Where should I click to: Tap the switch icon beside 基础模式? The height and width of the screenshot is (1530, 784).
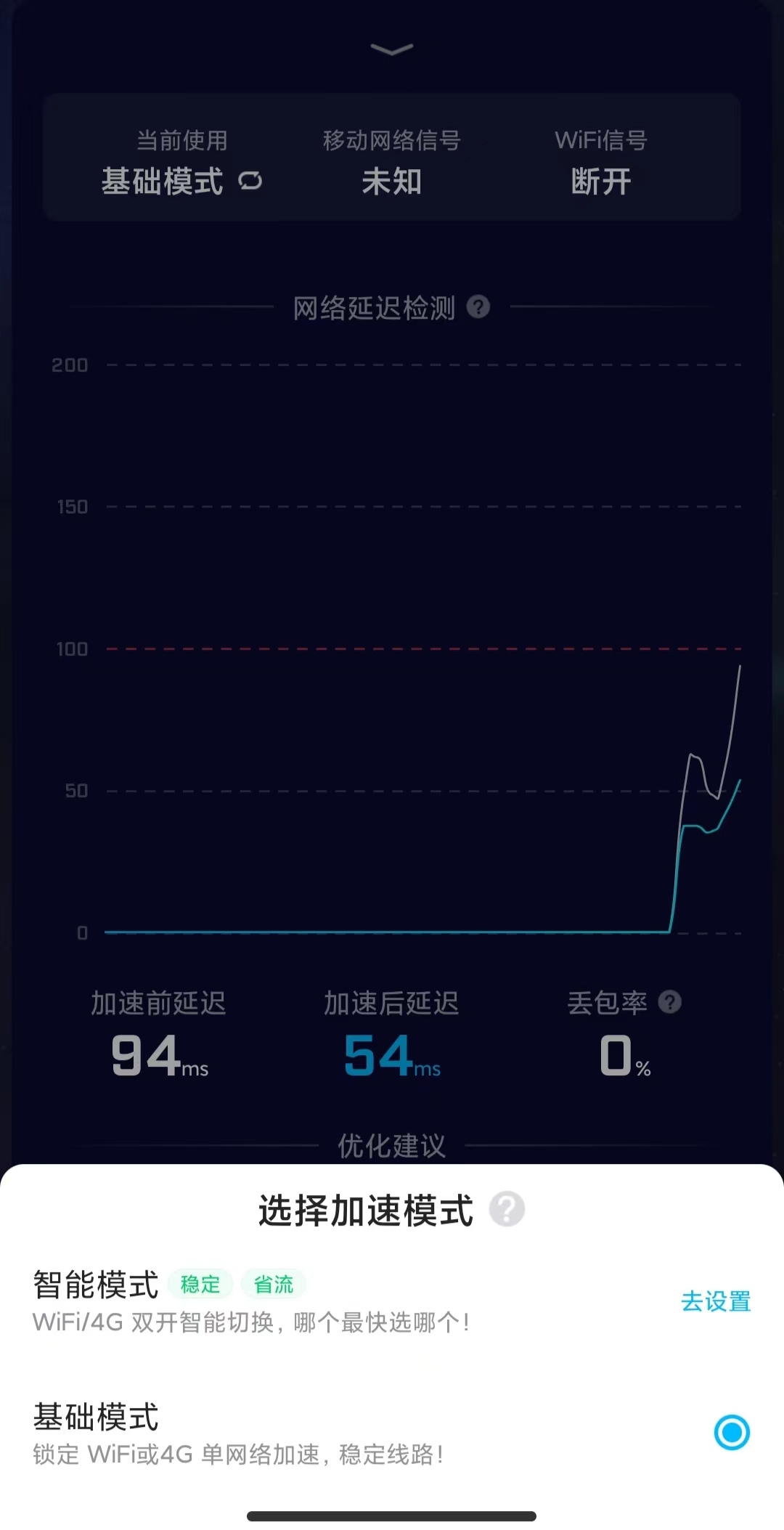(250, 181)
